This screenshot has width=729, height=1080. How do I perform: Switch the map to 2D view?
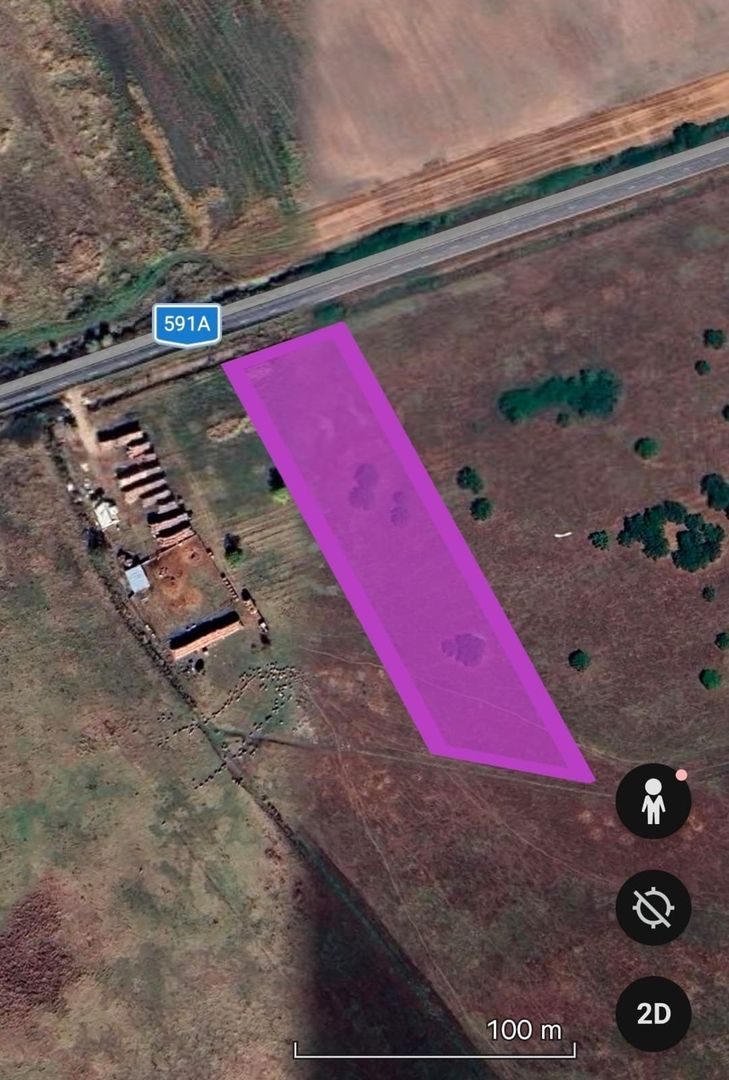(x=653, y=1013)
